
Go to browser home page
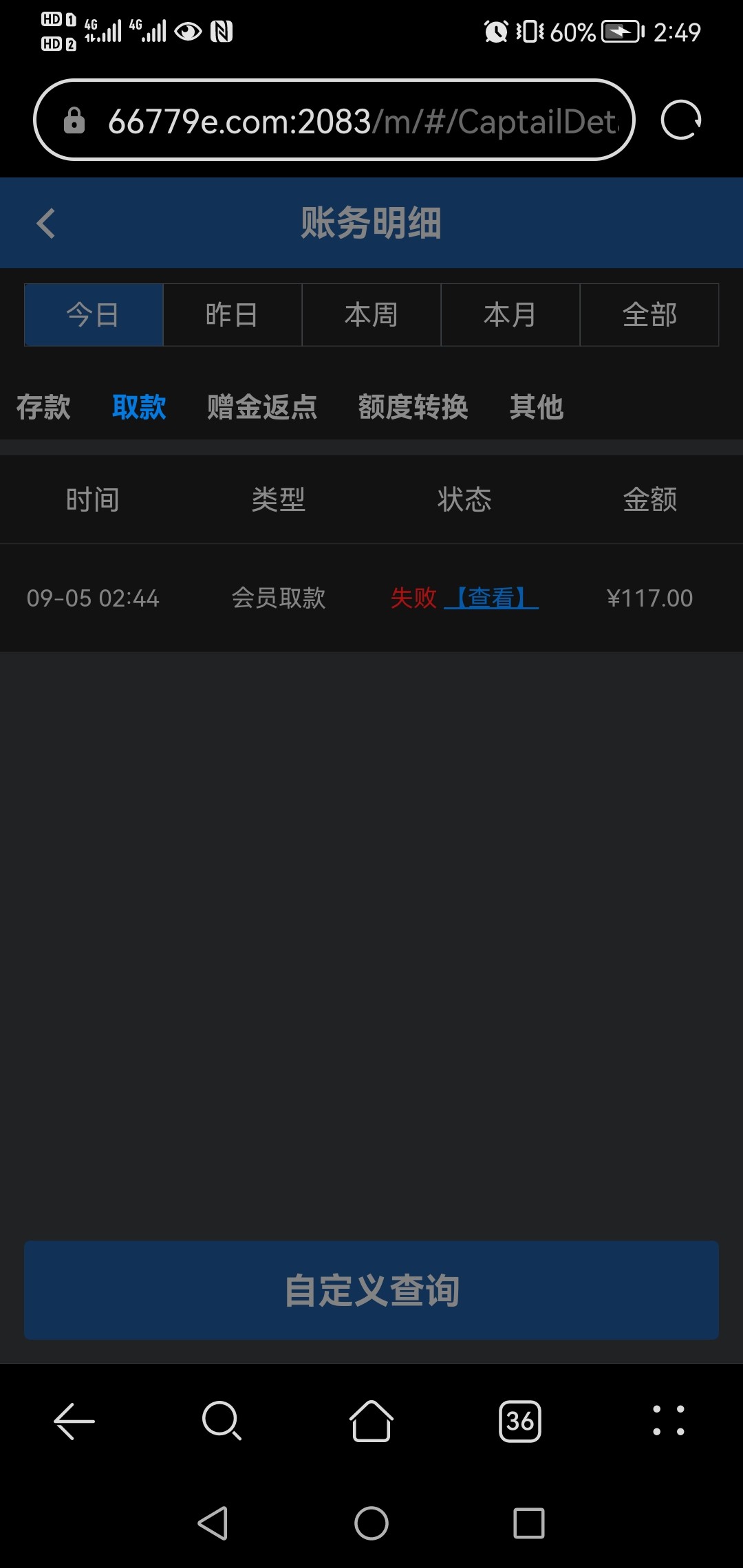coord(371,1421)
